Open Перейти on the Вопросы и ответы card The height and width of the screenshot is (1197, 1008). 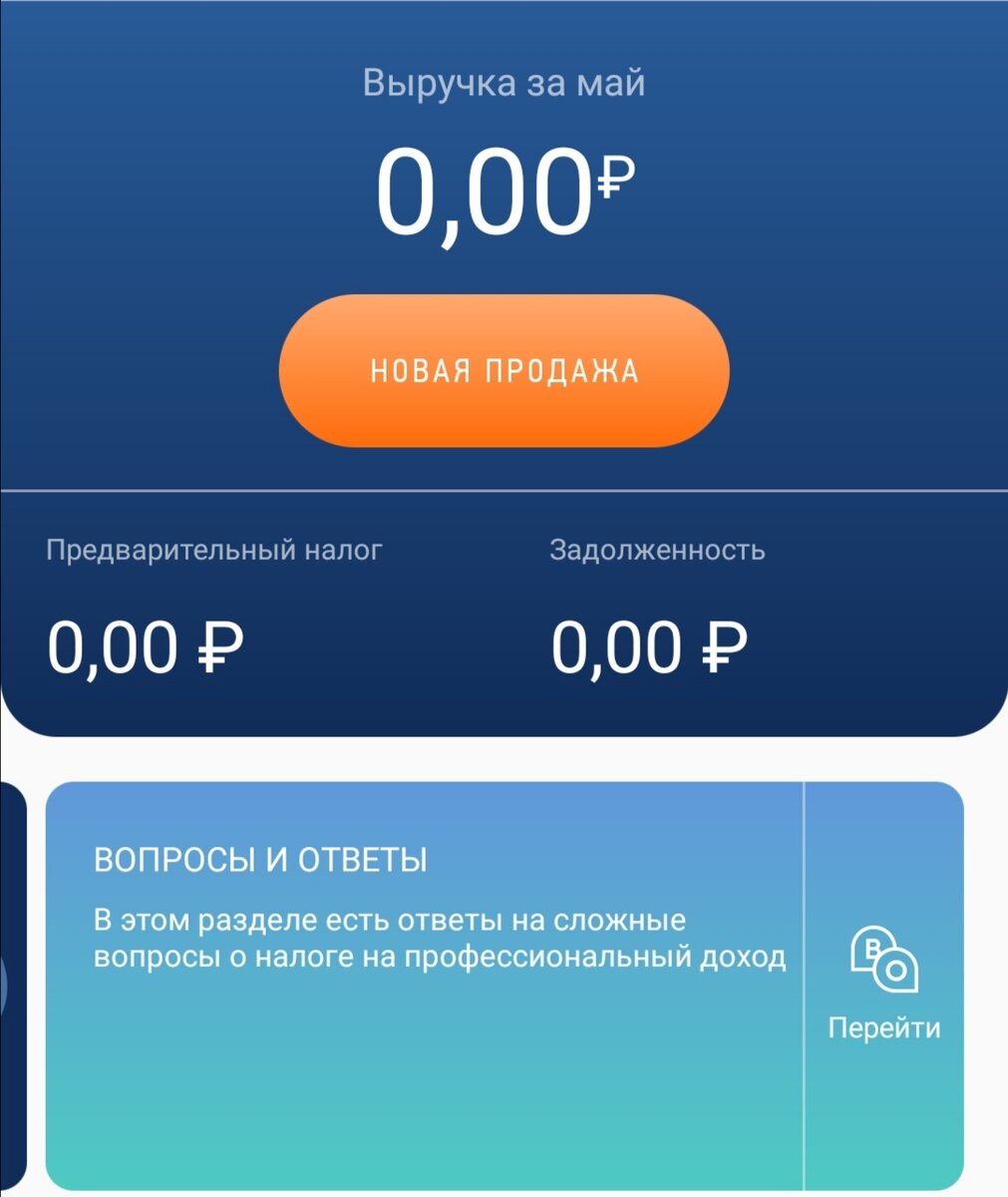[x=884, y=986]
